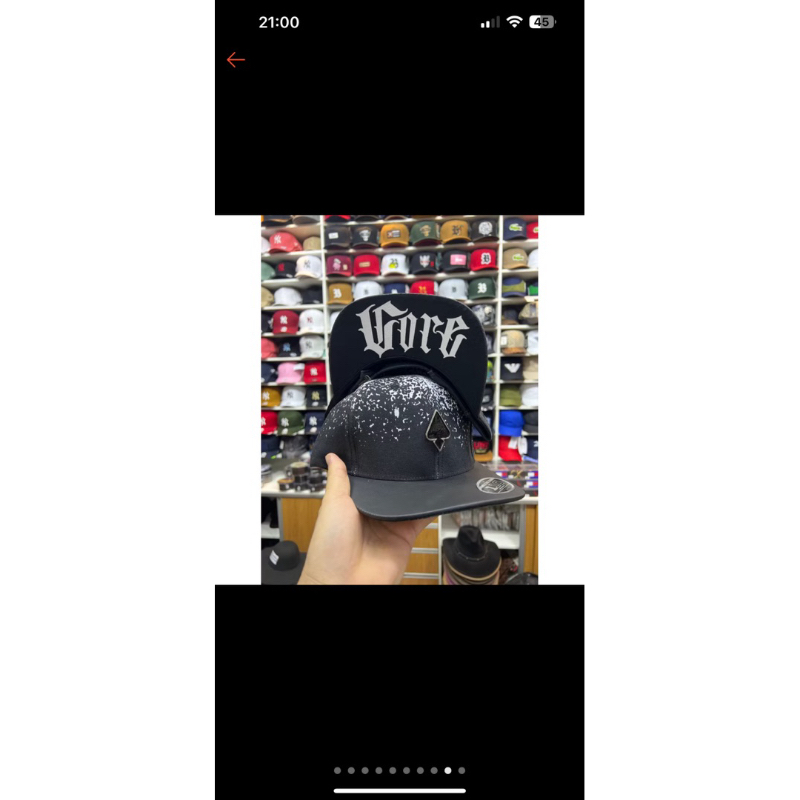Go back with the red arrow
The height and width of the screenshot is (800, 800).
click(x=236, y=60)
